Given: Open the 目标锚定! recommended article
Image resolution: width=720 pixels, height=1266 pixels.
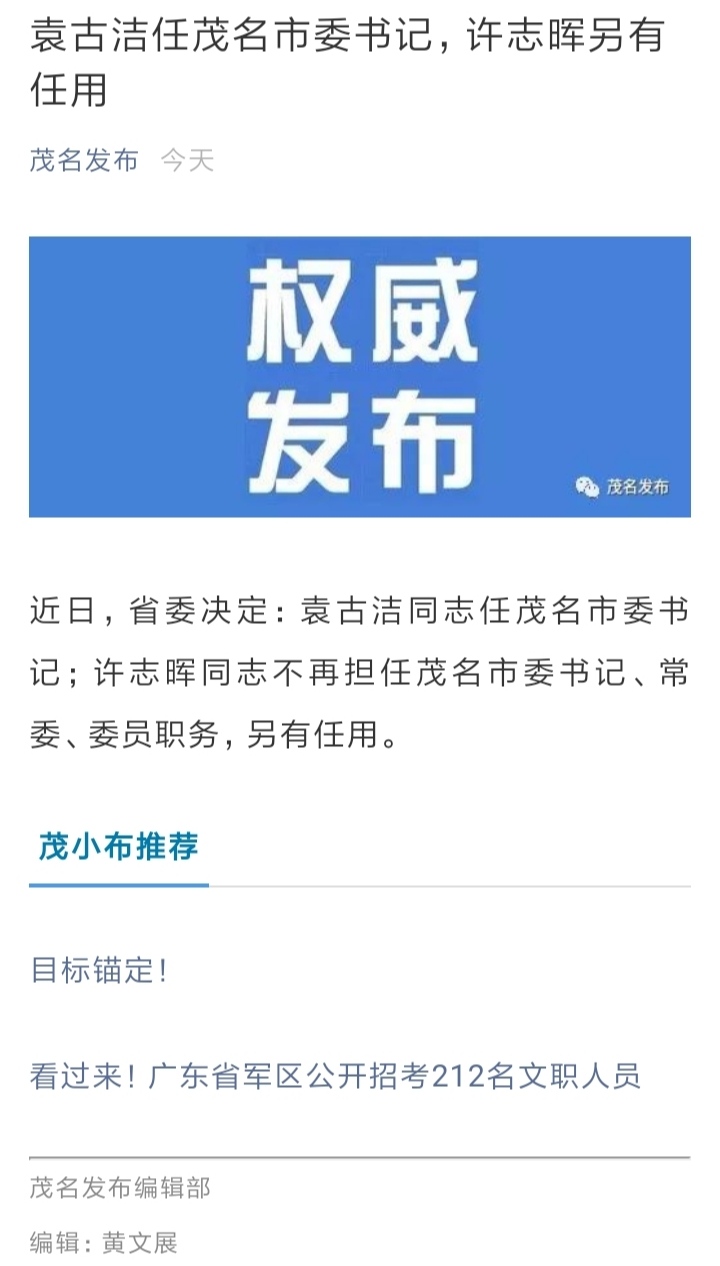Looking at the screenshot, I should (99, 970).
